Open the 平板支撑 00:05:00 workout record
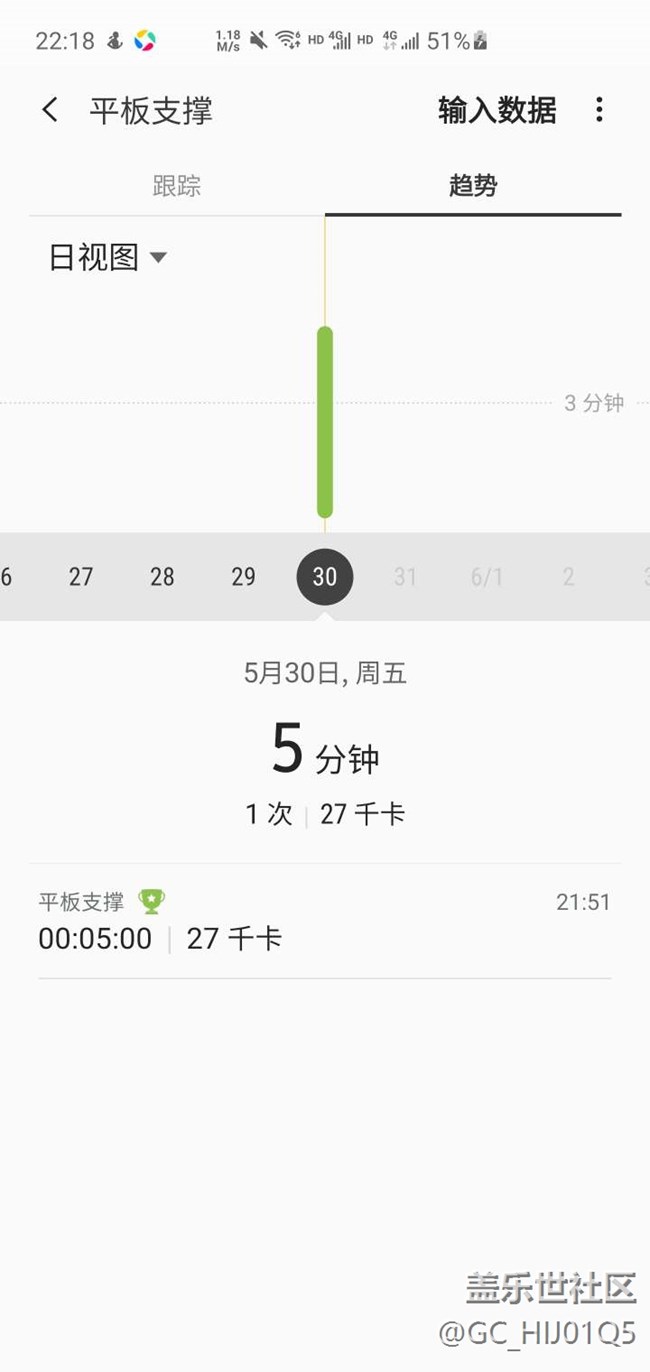This screenshot has width=650, height=1372. 325,921
